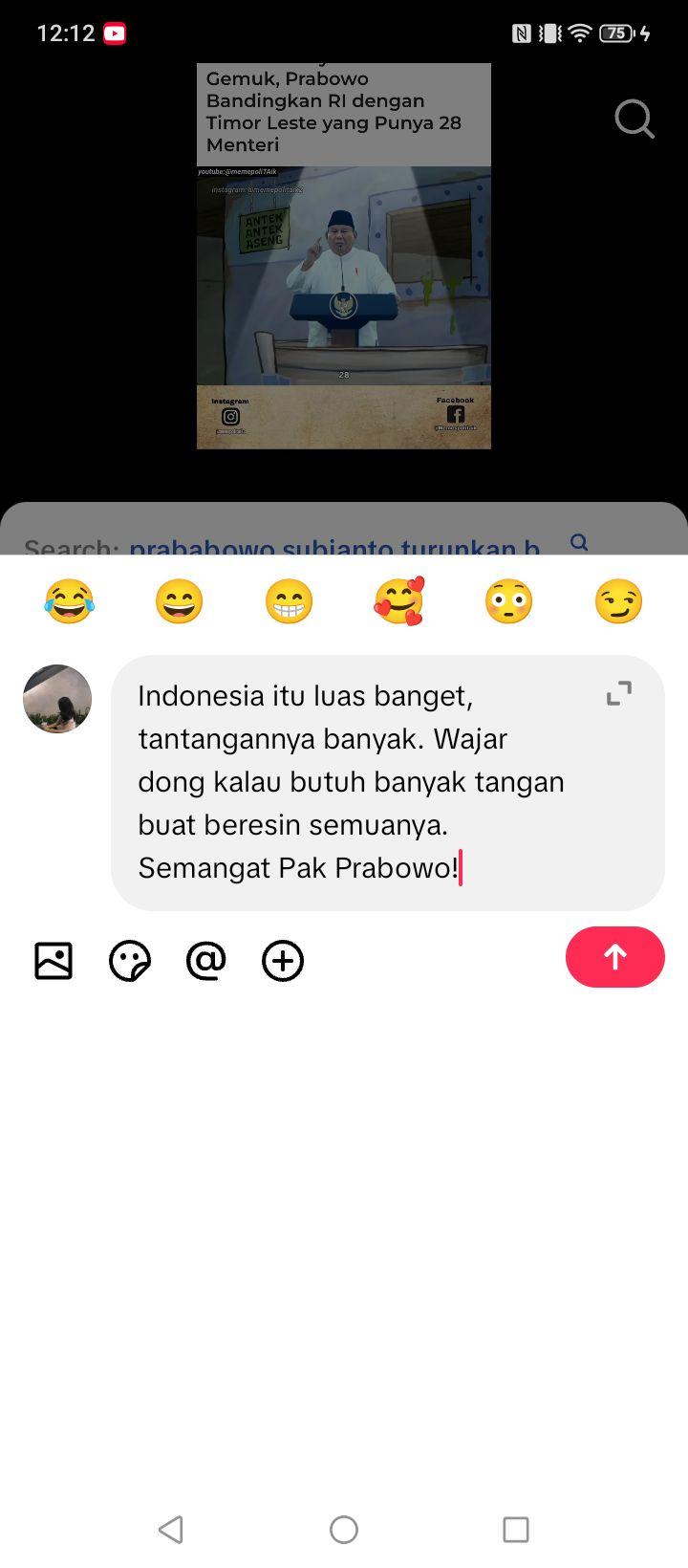Insert the smiling face with hearts emoji

point(398,601)
